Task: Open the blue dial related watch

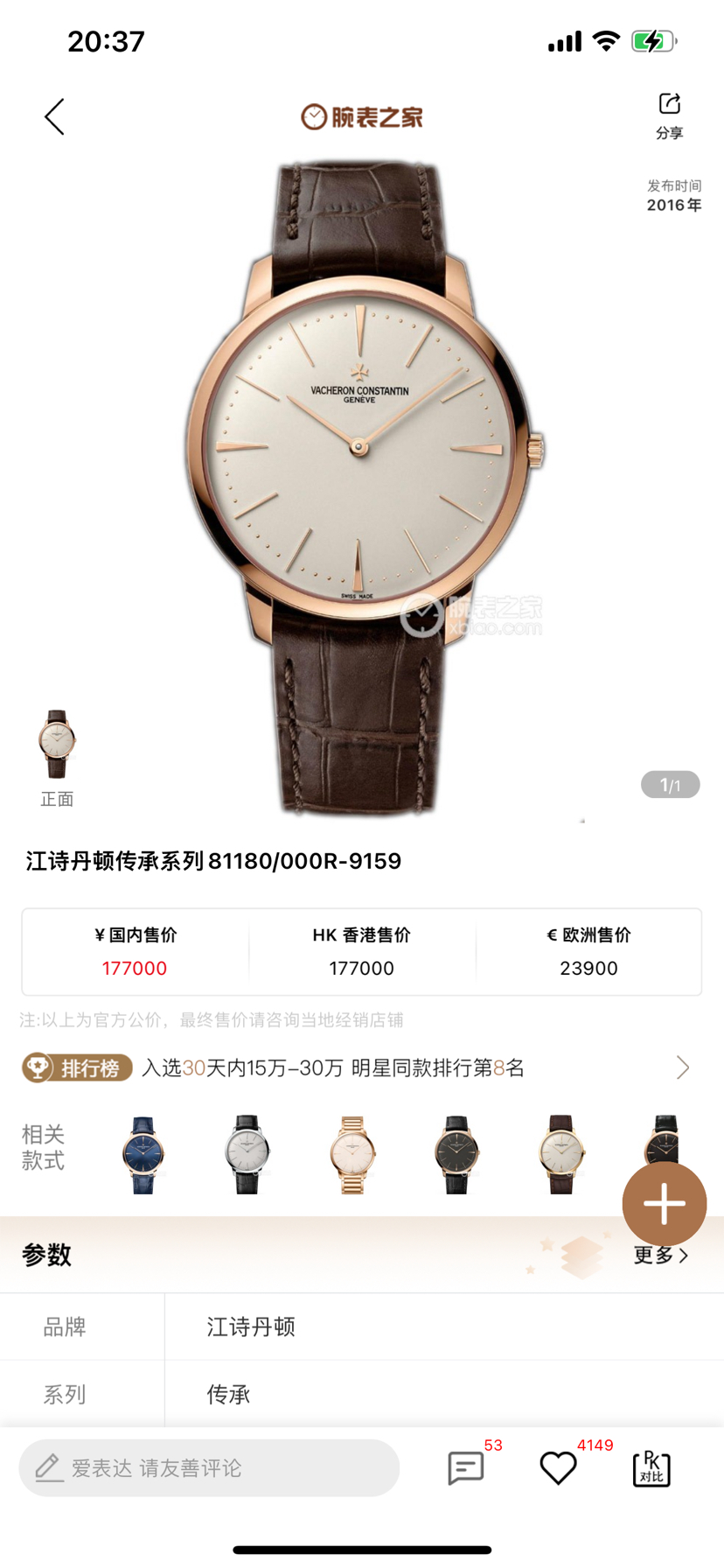Action: click(143, 1154)
